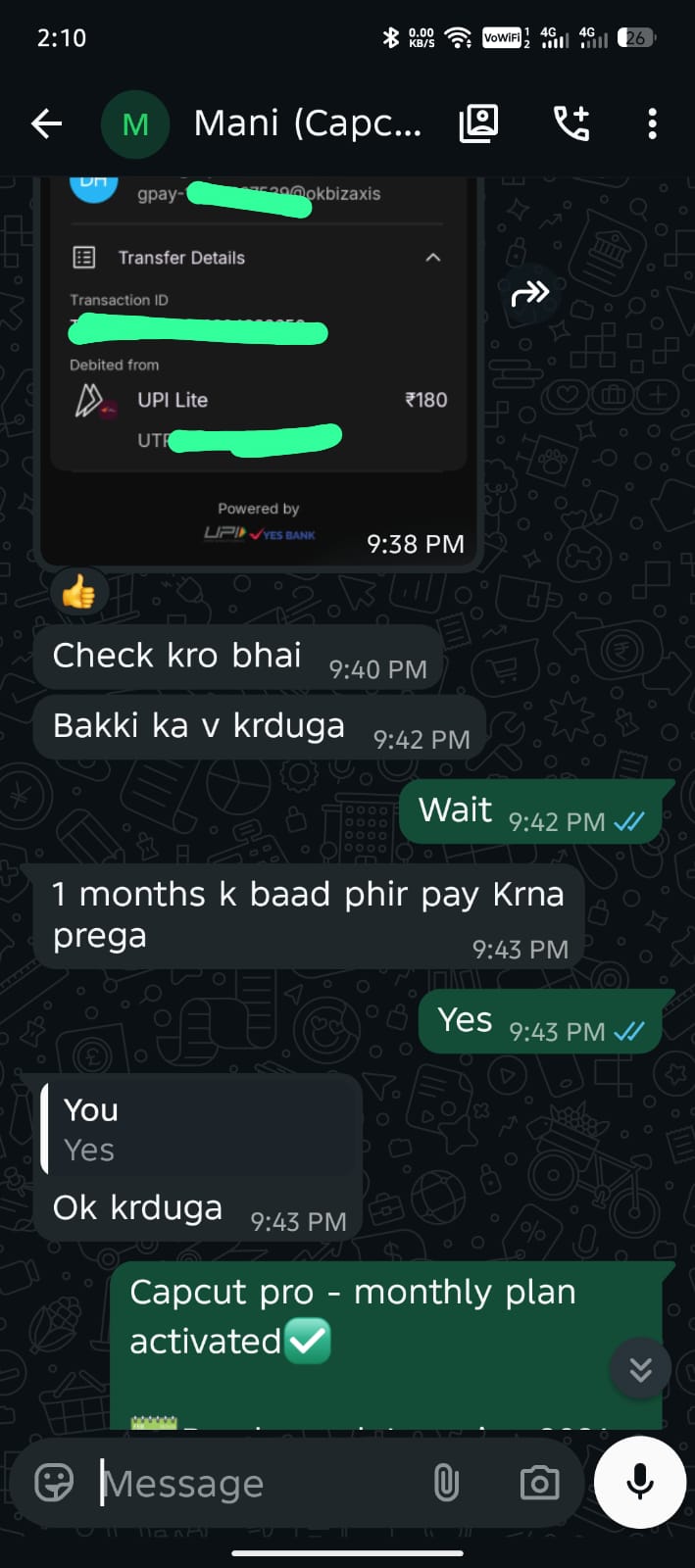Image resolution: width=695 pixels, height=1568 pixels.
Task: Attach a file with the paperclip
Action: [x=446, y=1483]
